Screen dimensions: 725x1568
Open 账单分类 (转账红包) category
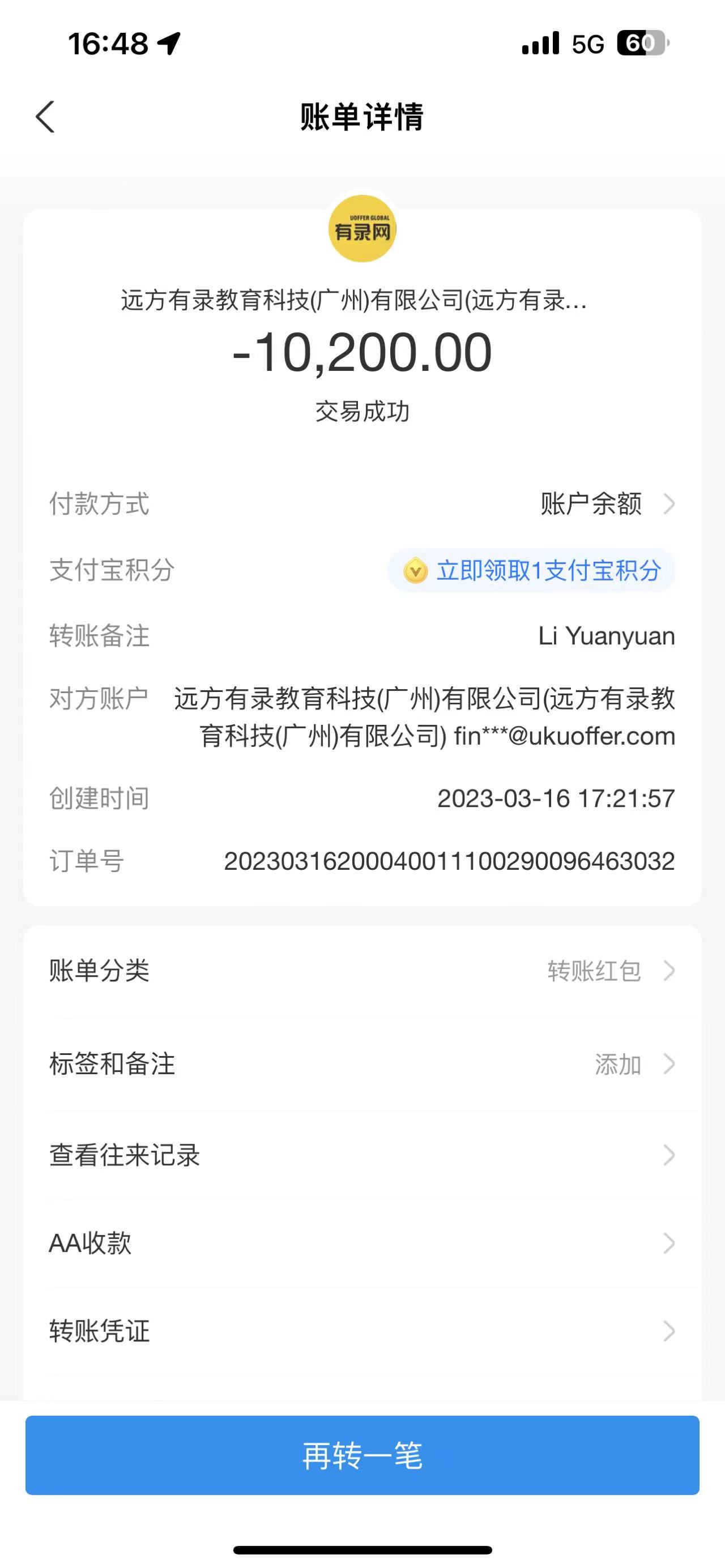[362, 971]
